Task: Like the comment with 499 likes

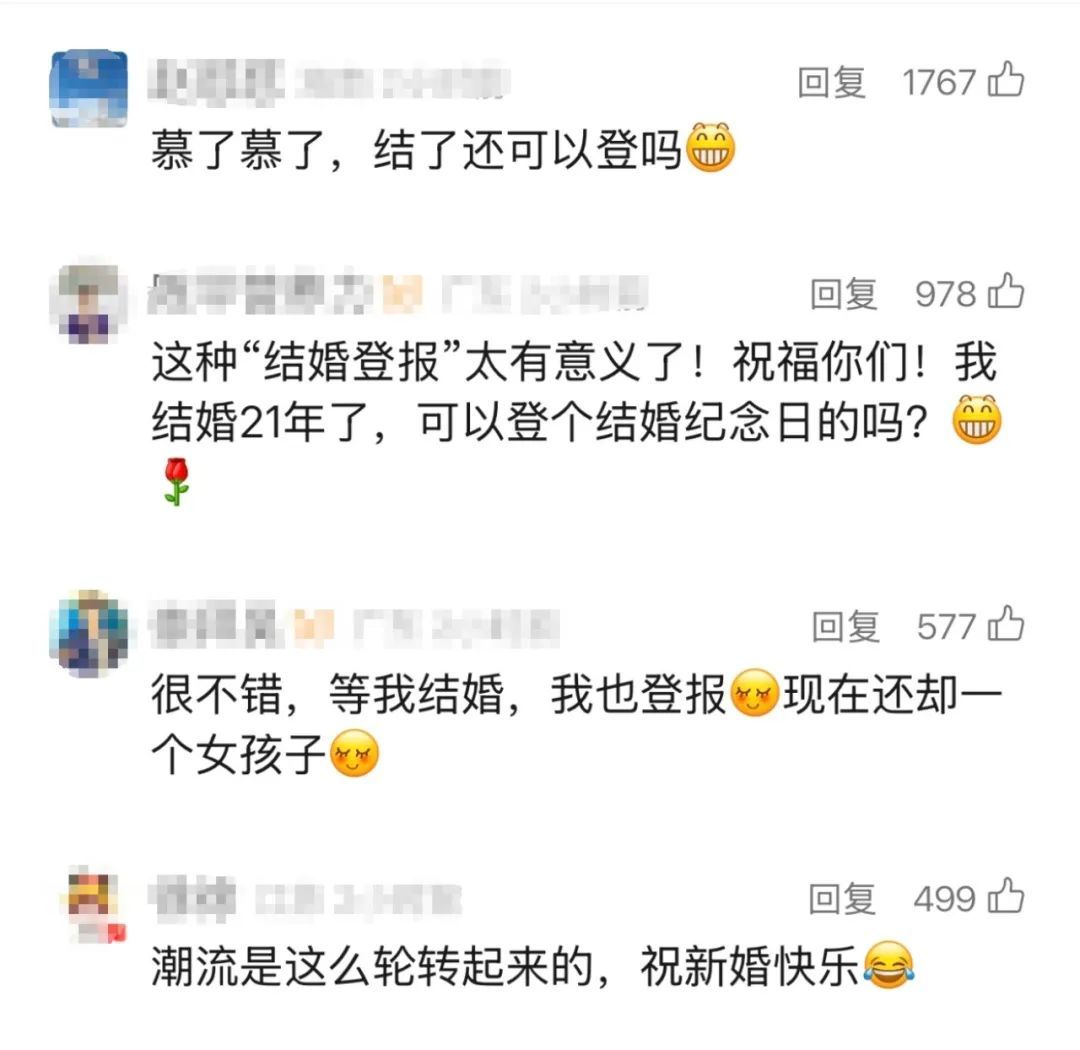Action: point(1006,897)
